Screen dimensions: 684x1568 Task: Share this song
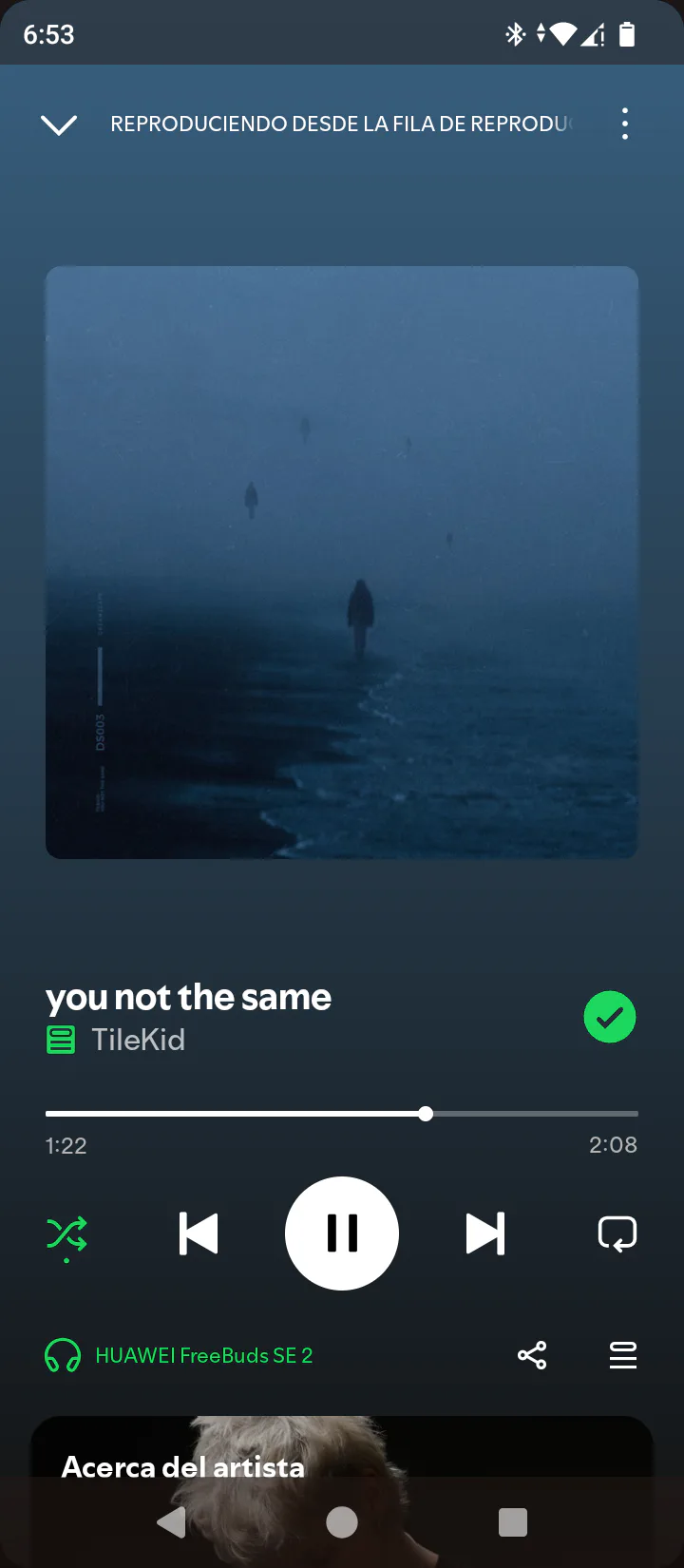pyautogui.click(x=532, y=1355)
